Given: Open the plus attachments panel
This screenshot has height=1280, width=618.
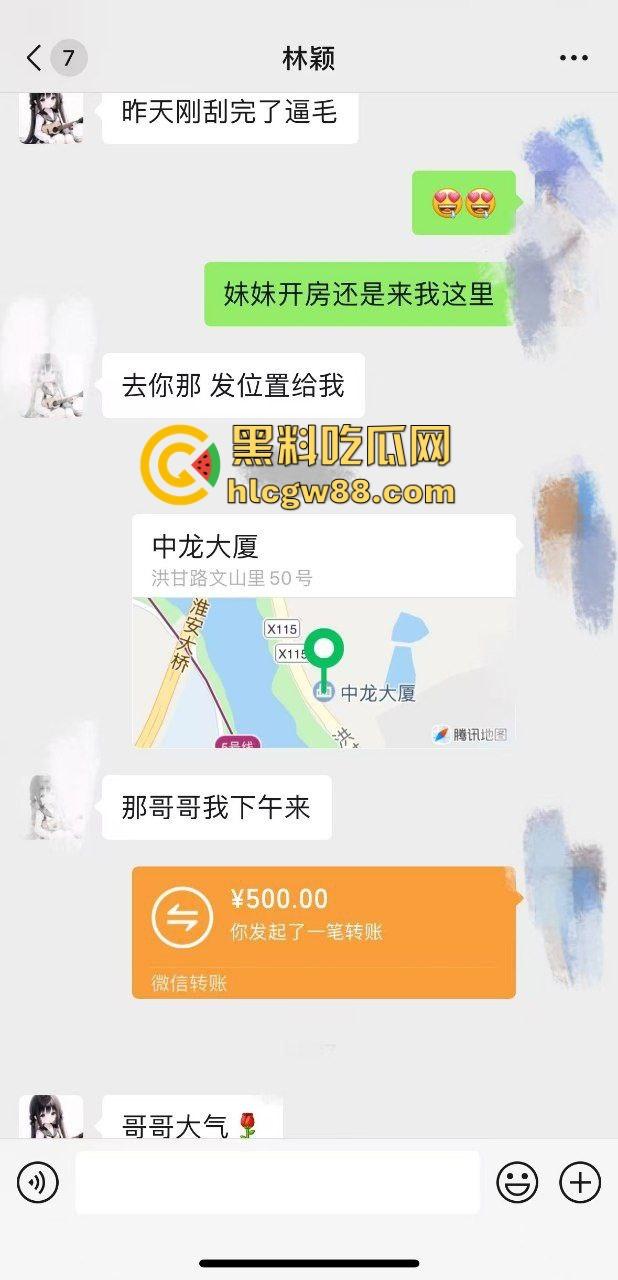Looking at the screenshot, I should click(x=579, y=1183).
